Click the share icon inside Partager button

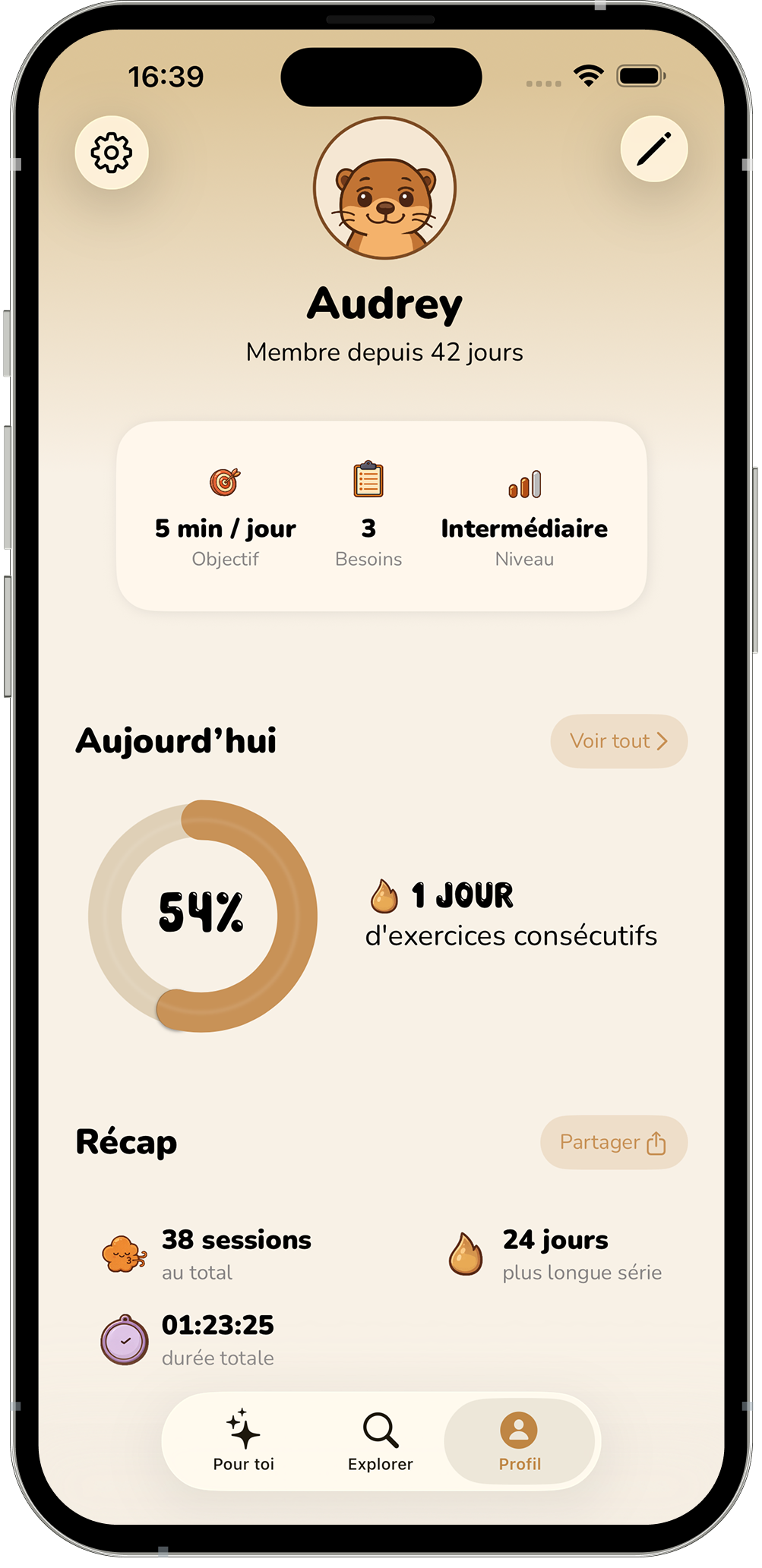click(655, 1143)
